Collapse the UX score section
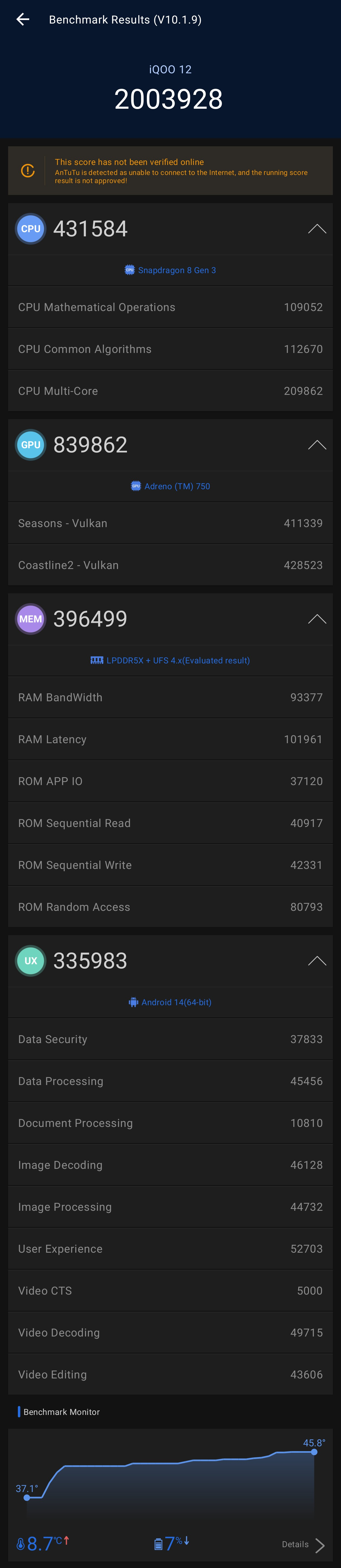Screen dimensions: 341x1568 coord(317,961)
